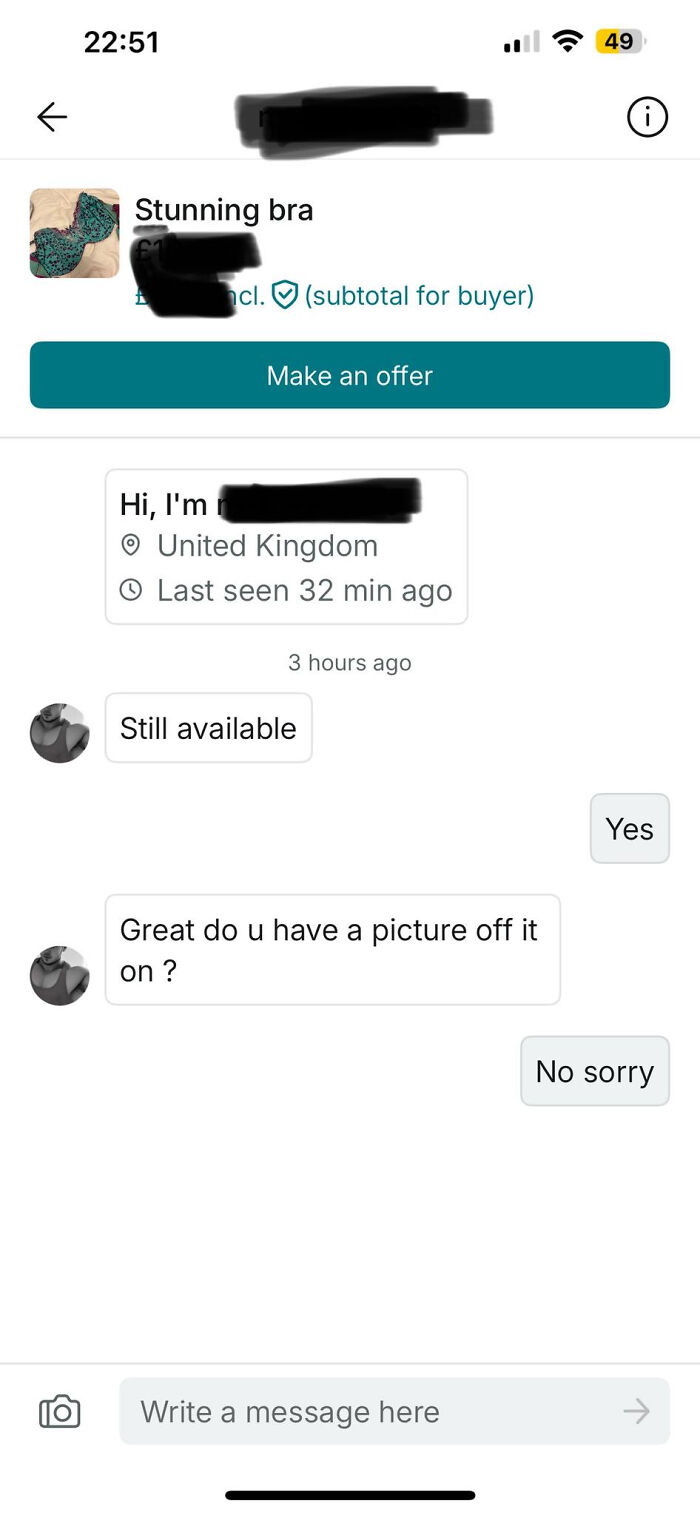700x1515 pixels.
Task: Focus the Write a message here field
Action: pos(370,1411)
